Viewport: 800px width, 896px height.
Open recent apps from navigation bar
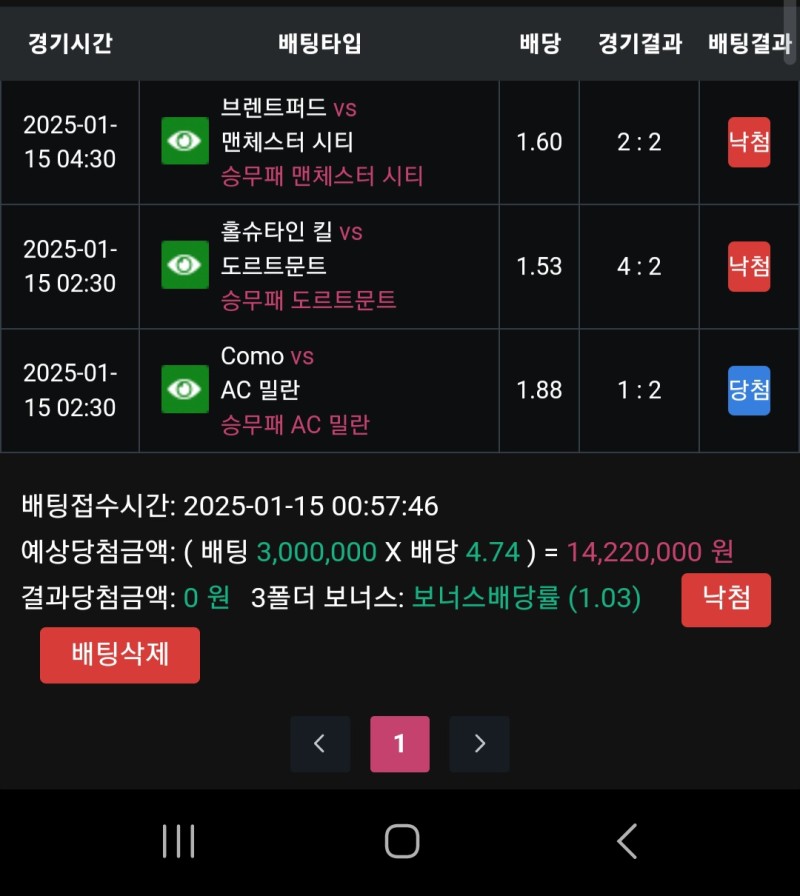[x=178, y=842]
